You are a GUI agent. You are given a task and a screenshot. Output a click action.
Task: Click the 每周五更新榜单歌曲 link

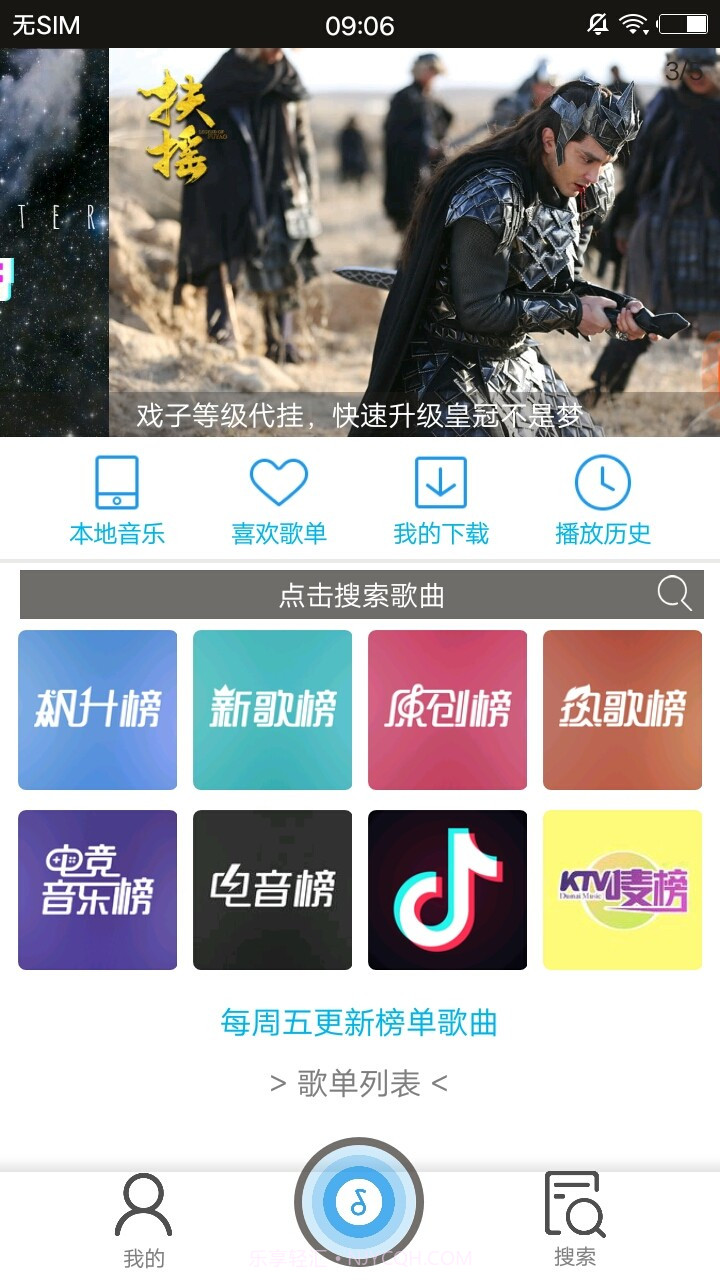click(x=359, y=1023)
